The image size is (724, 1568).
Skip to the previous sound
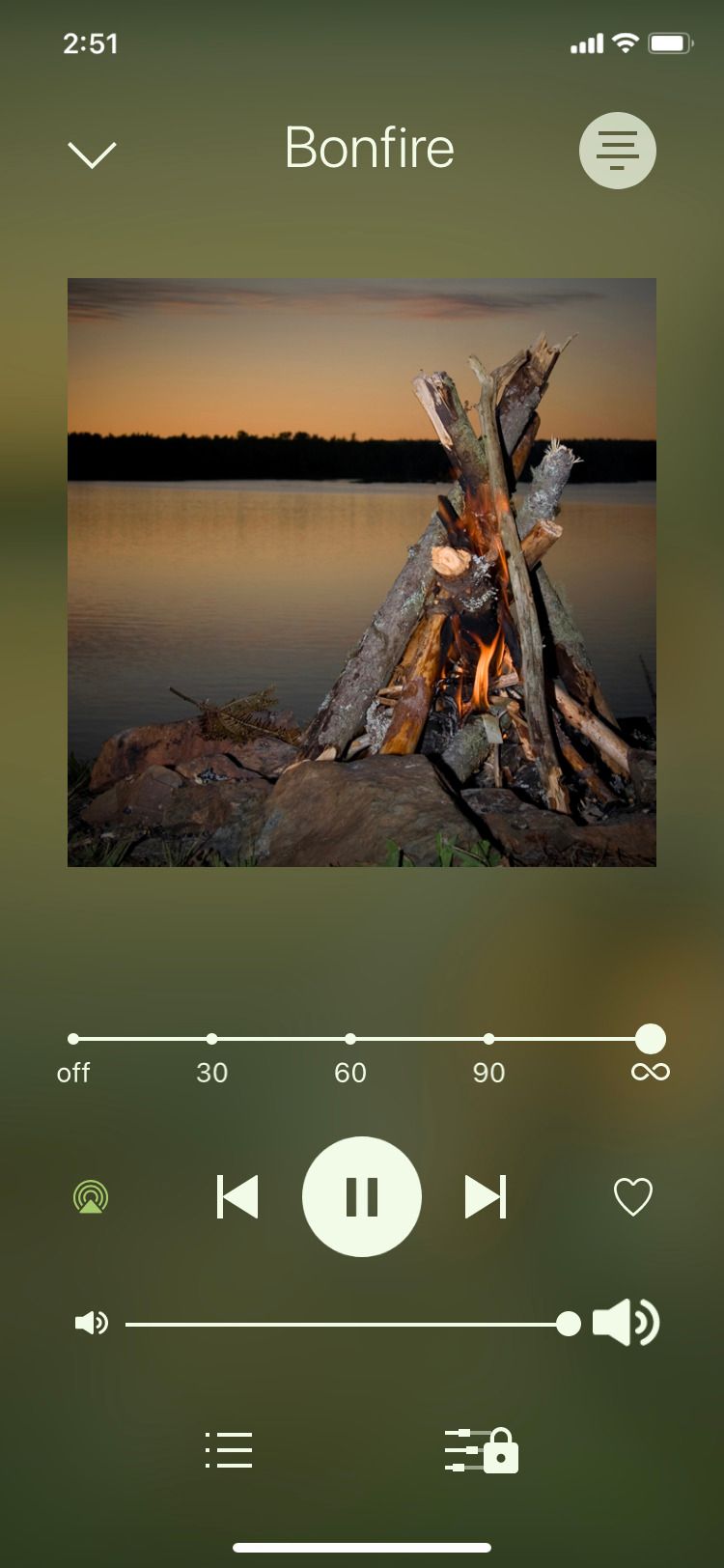[x=237, y=1195]
